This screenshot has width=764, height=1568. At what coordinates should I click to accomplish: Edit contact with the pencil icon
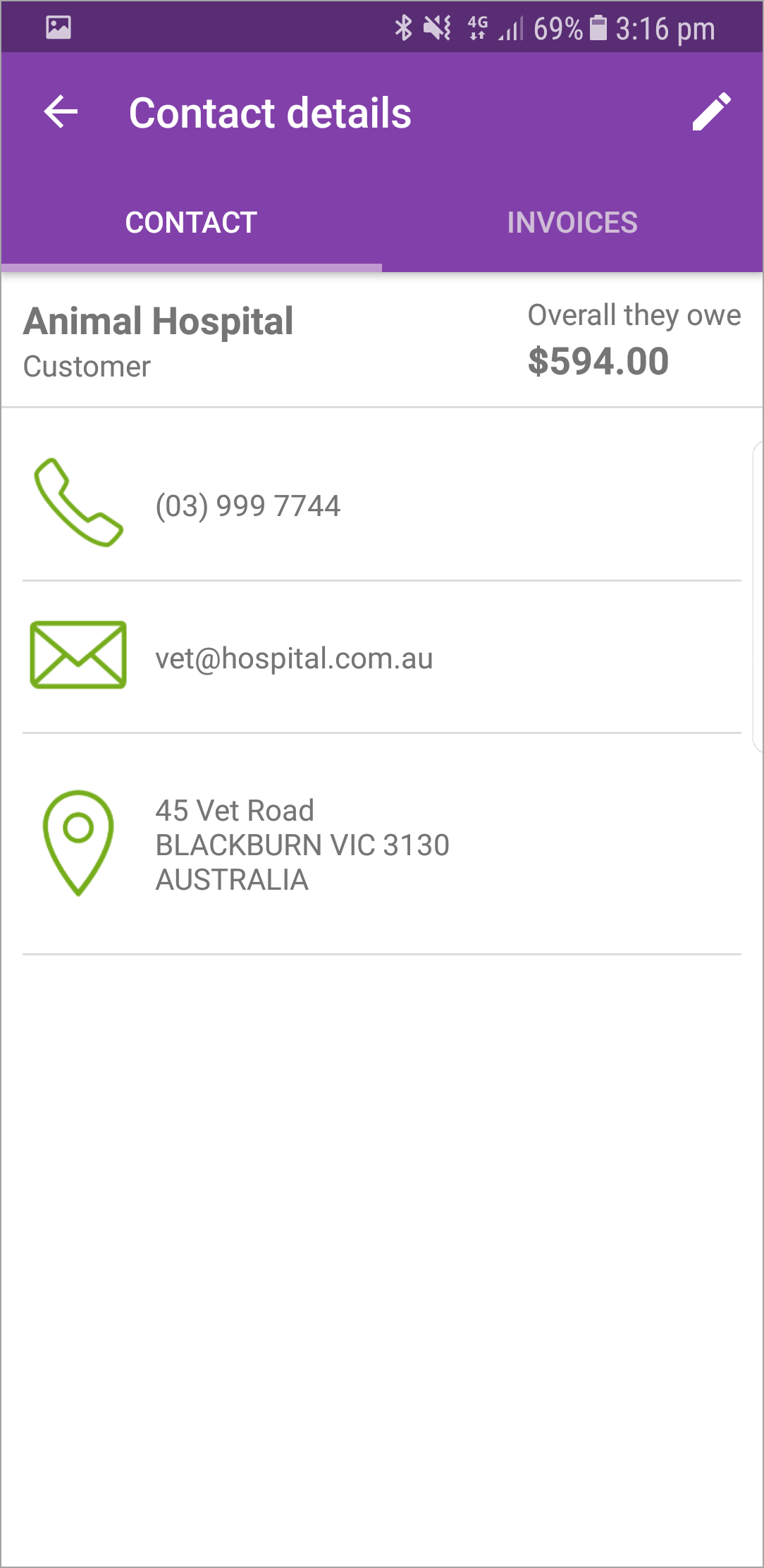point(710,112)
